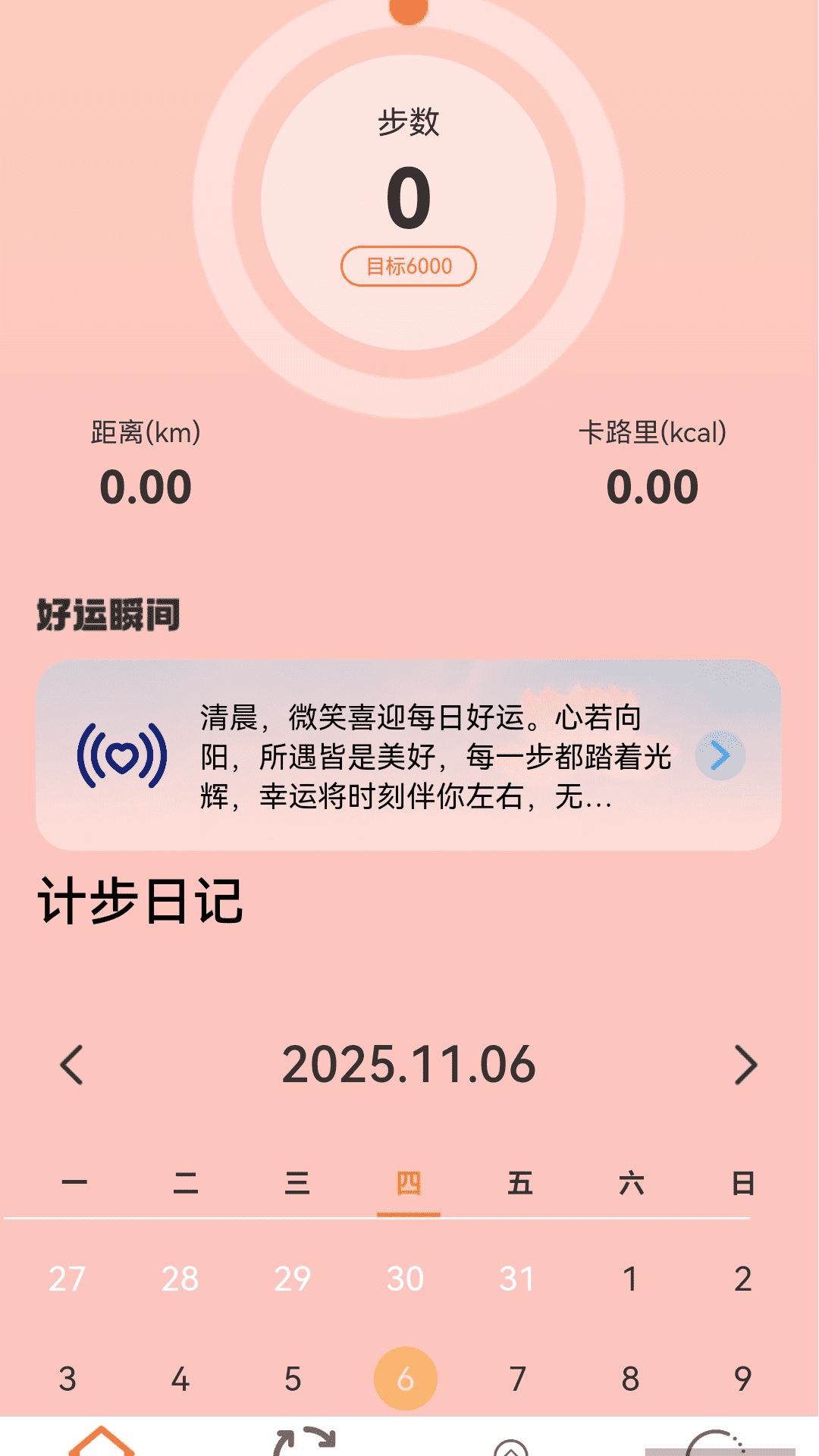
Task: Switch to weekday 四 column header
Action: [407, 1185]
